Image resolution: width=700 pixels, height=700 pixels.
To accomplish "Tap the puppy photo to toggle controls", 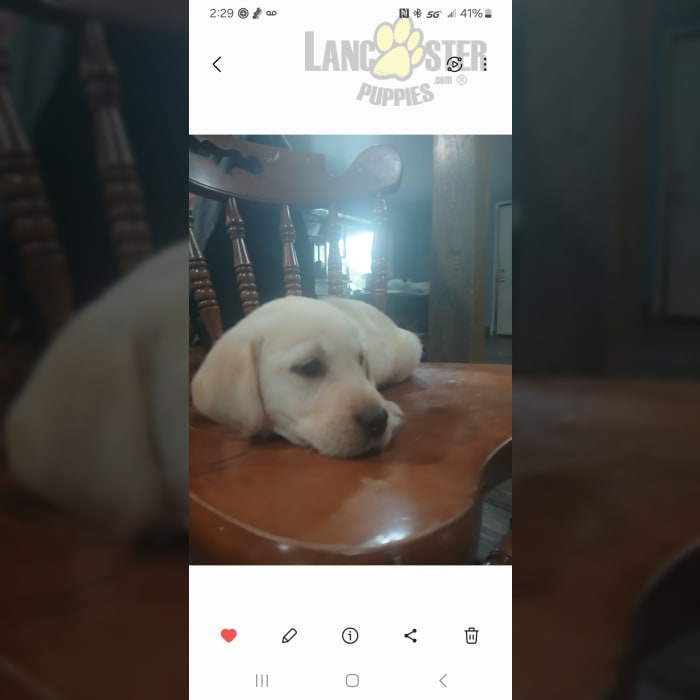I will tap(350, 350).
